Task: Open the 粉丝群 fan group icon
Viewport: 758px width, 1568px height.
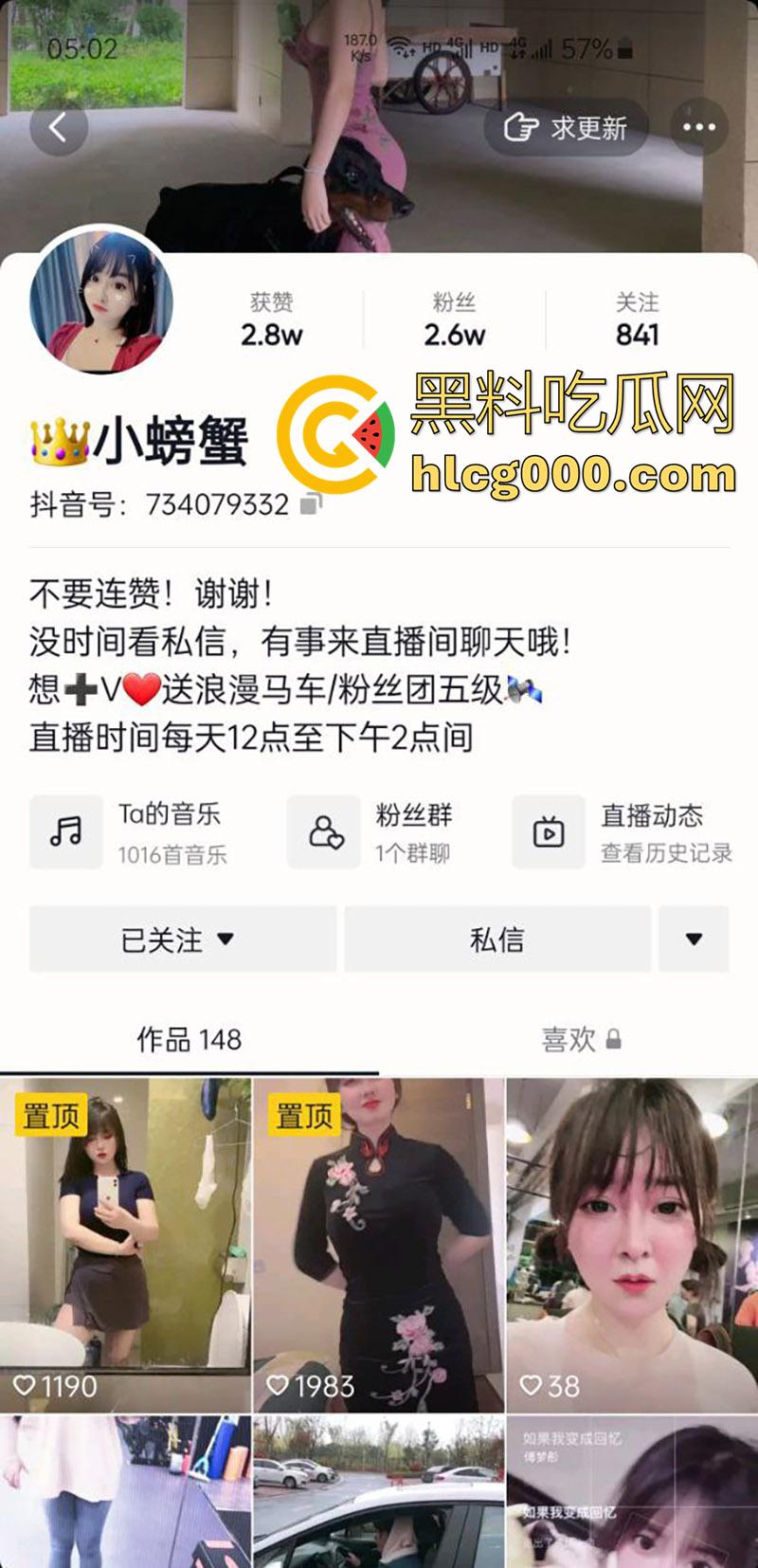Action: click(325, 831)
